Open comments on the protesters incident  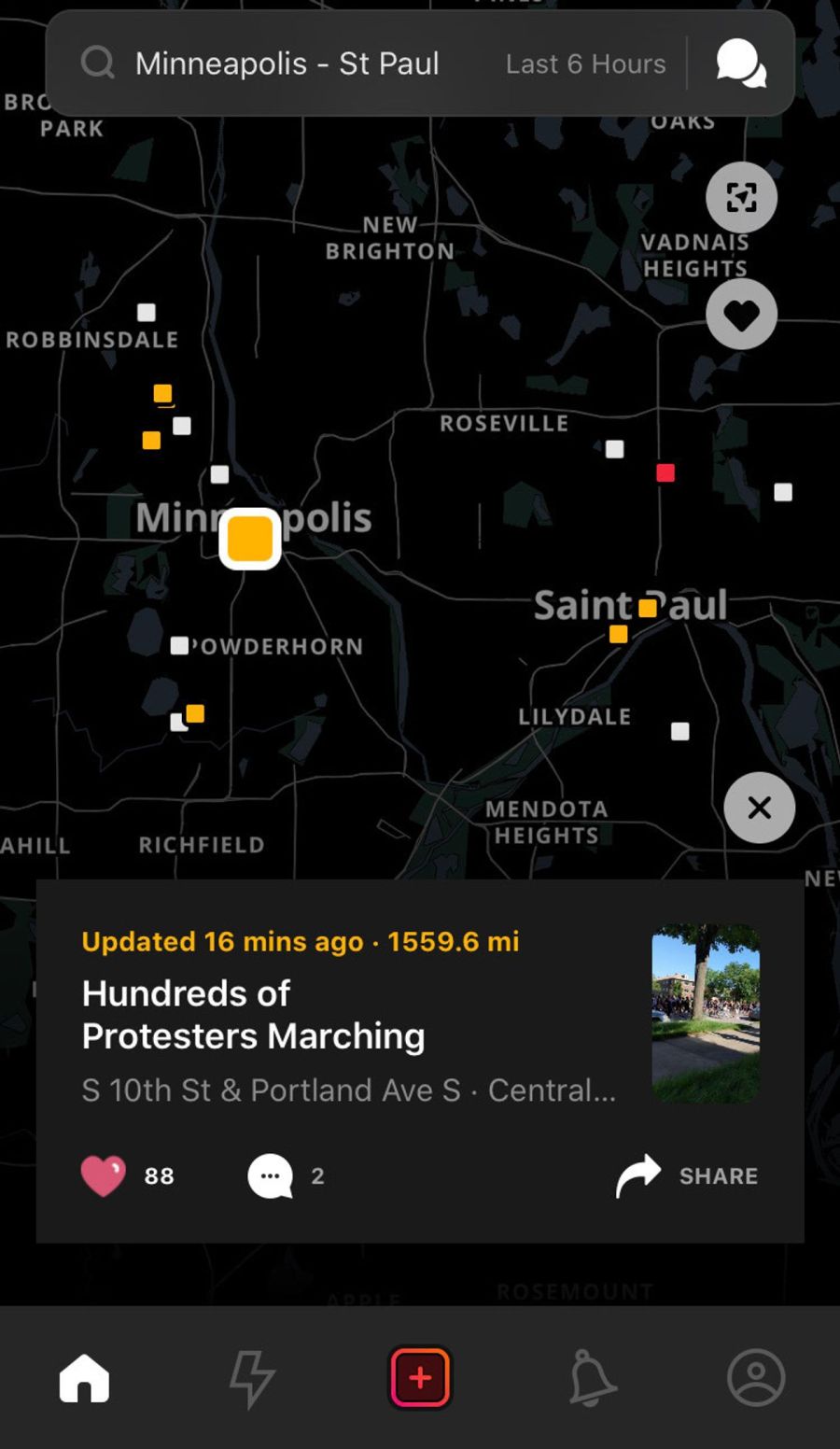pos(271,1175)
